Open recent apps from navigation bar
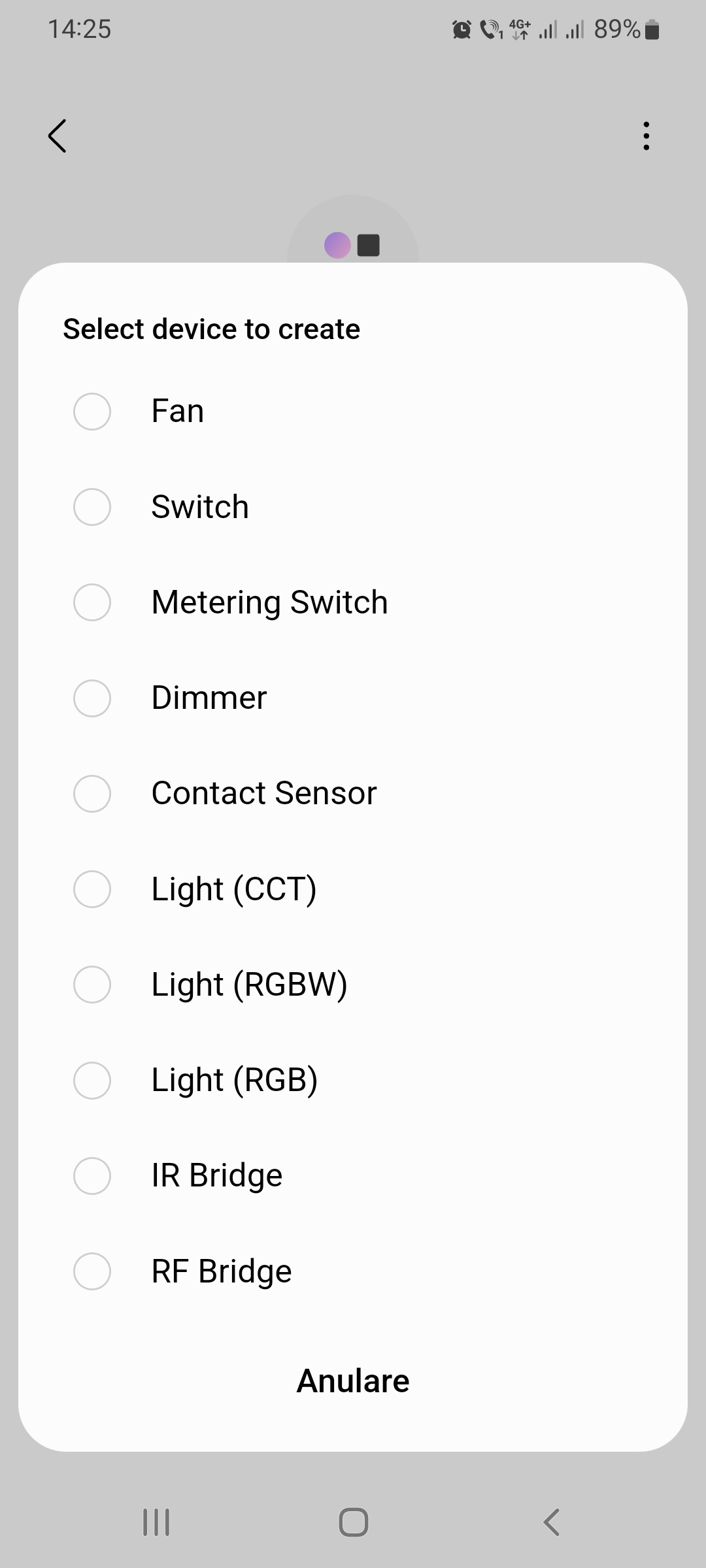Screen dimensions: 706x1568 pyautogui.click(x=156, y=1522)
